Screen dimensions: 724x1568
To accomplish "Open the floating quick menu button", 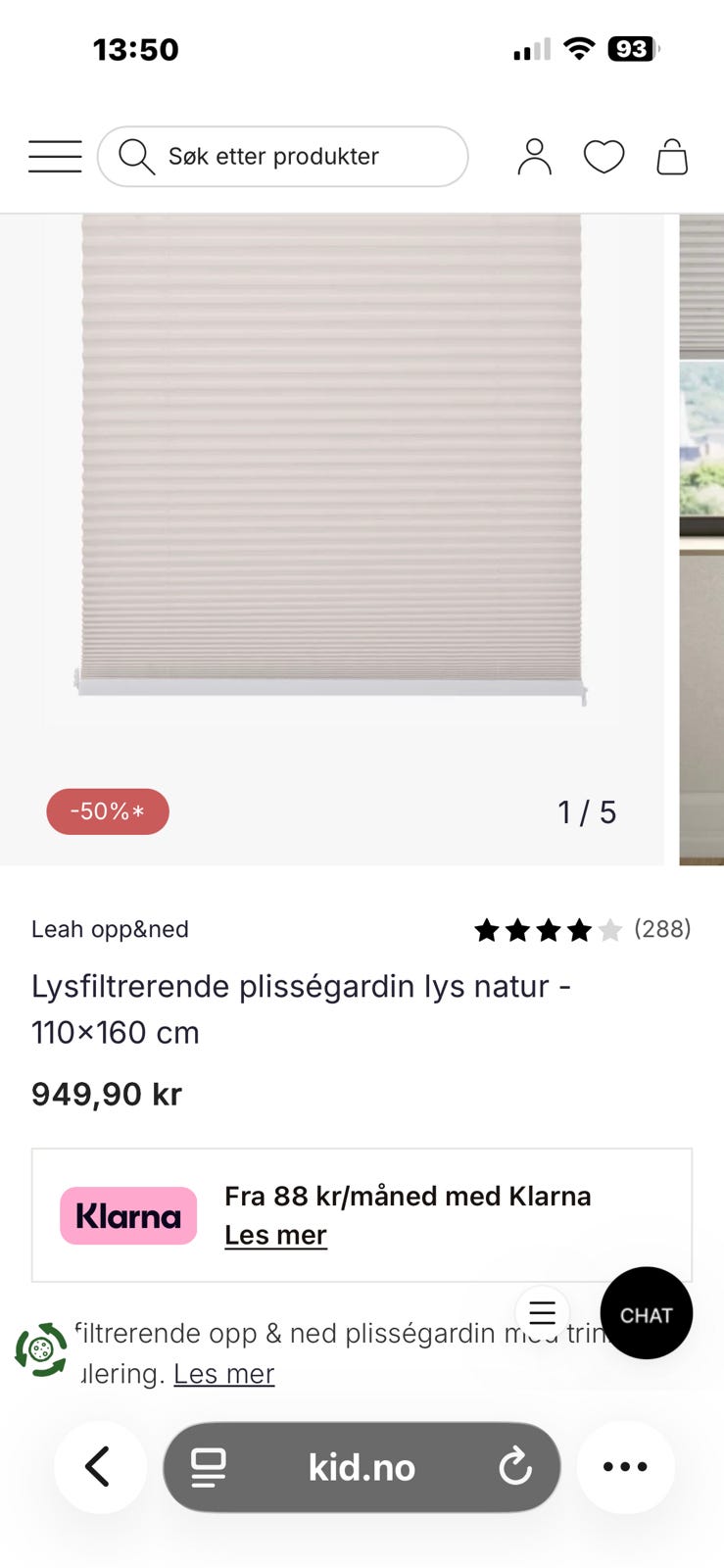I will click(543, 1313).
